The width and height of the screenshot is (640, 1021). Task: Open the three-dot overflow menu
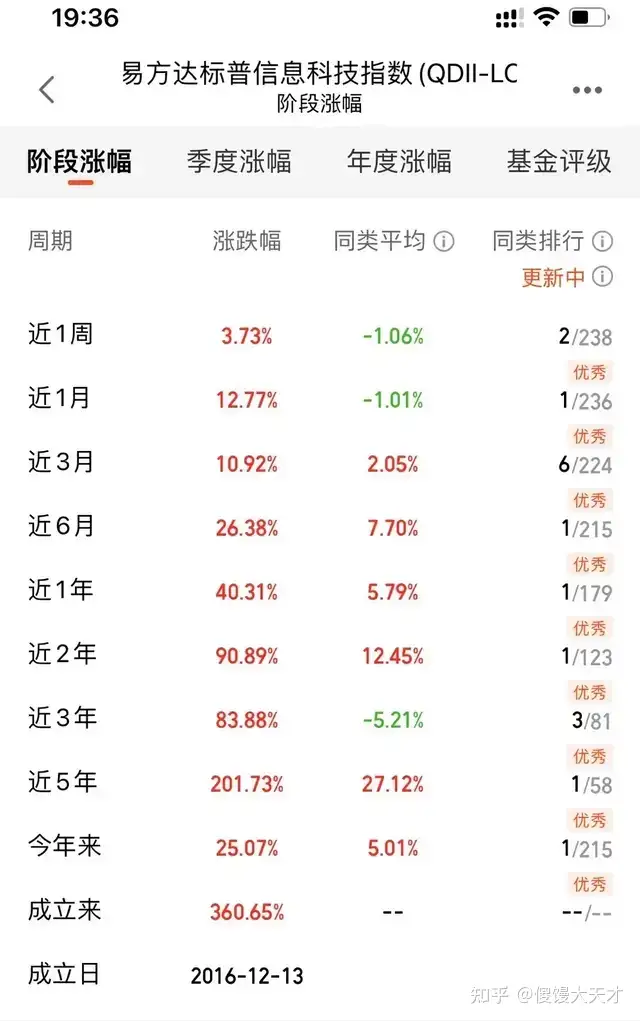(587, 90)
